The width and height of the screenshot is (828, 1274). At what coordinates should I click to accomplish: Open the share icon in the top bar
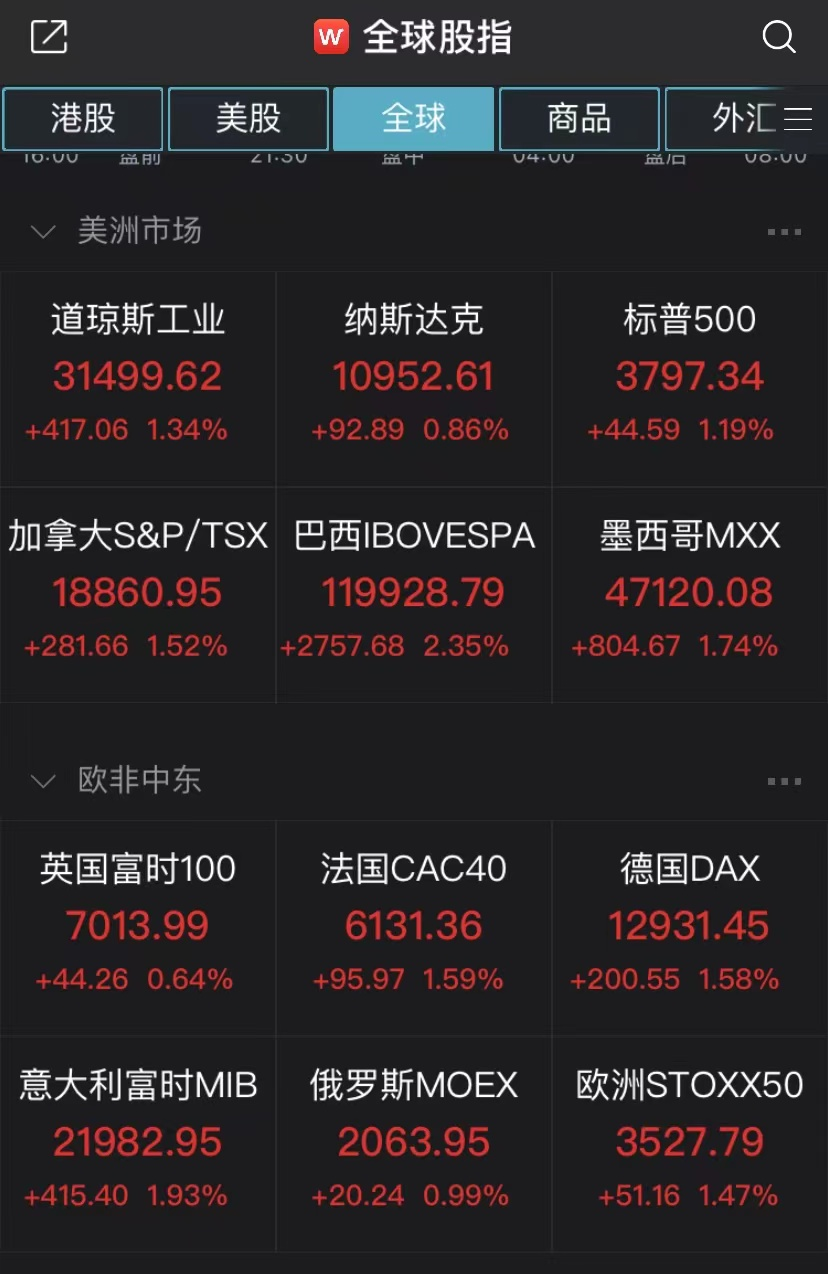[49, 37]
